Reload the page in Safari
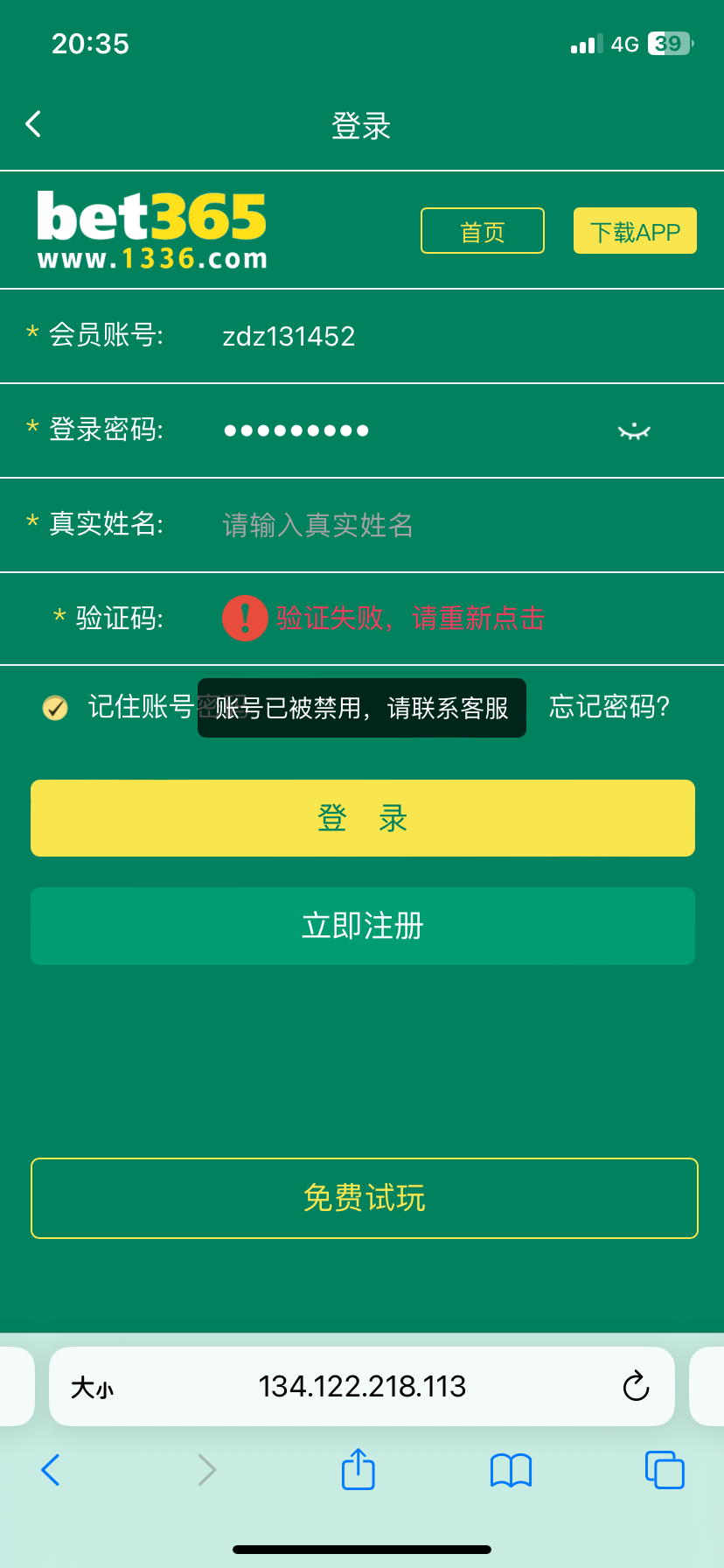 [x=636, y=1386]
